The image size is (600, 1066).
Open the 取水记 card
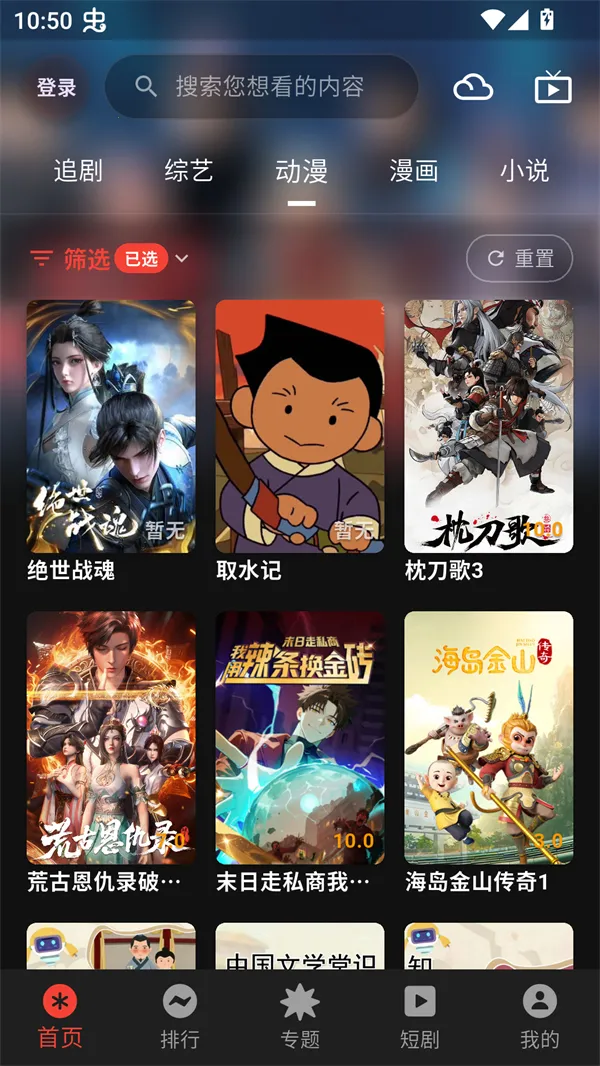point(300,427)
